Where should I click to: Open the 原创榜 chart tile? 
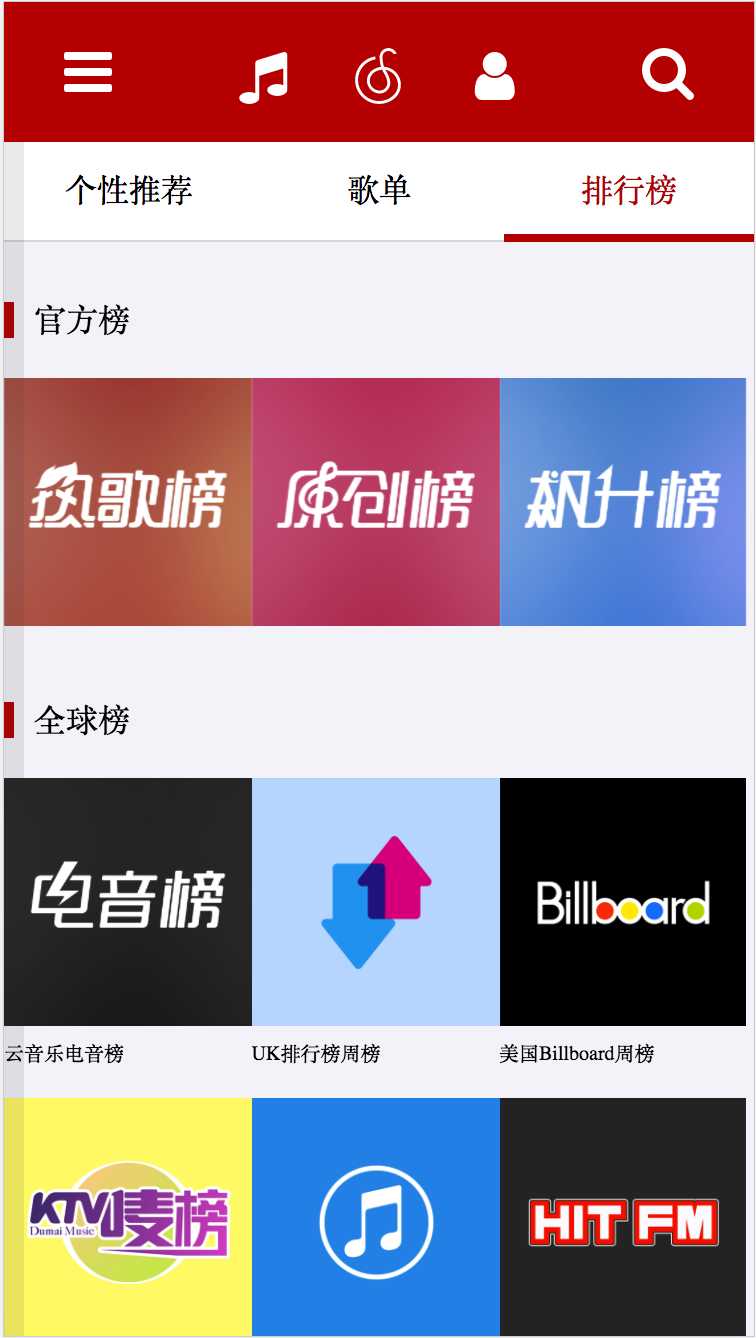coord(376,502)
